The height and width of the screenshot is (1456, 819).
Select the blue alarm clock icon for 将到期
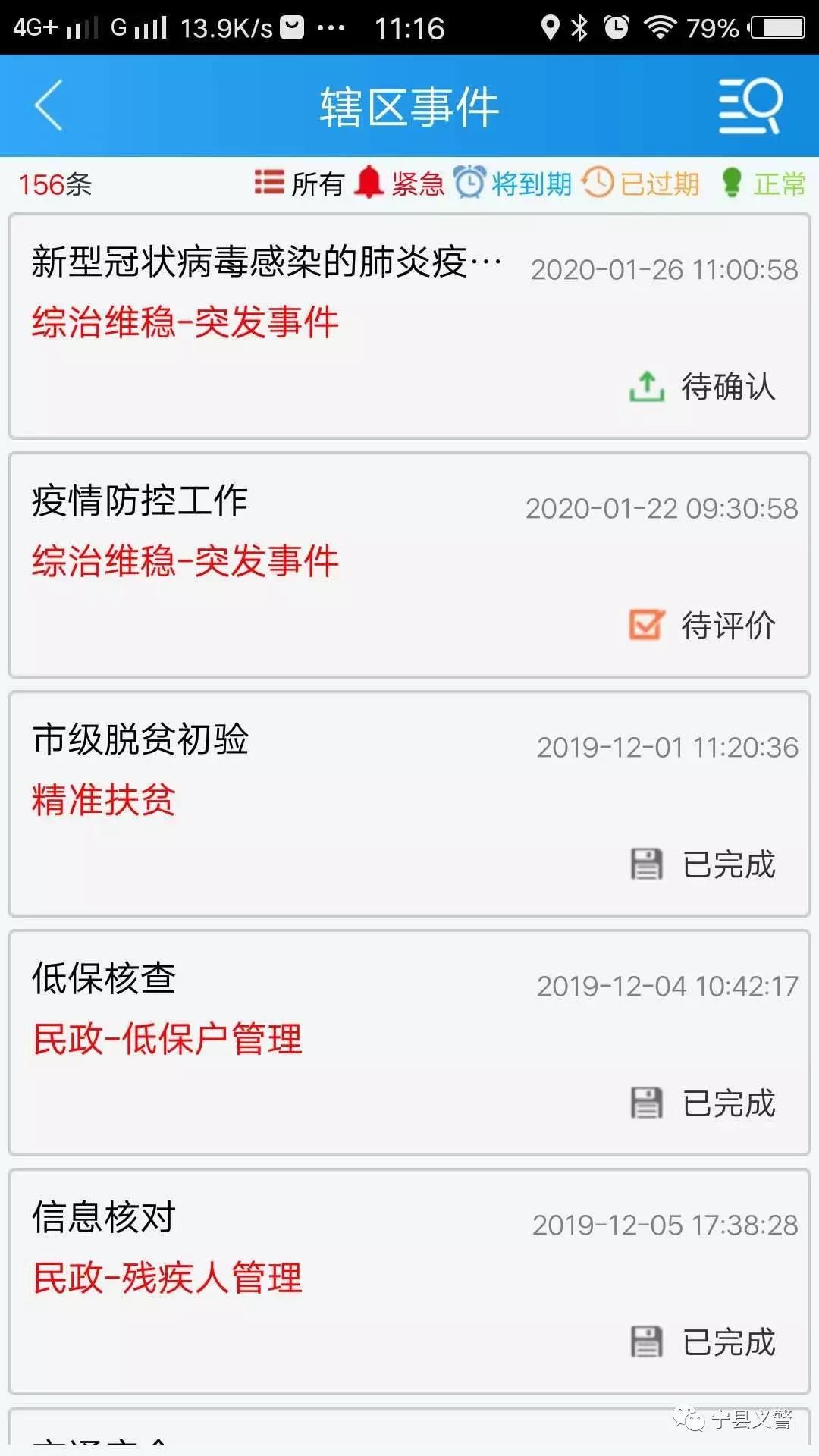[470, 182]
